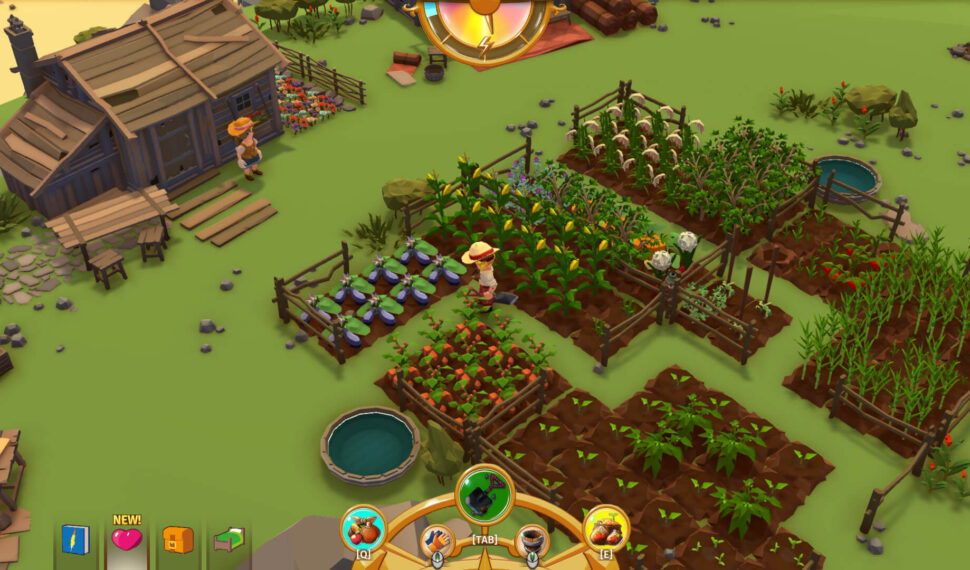Tap the green bed icon
Viewport: 970px width, 570px height.
coord(229,540)
